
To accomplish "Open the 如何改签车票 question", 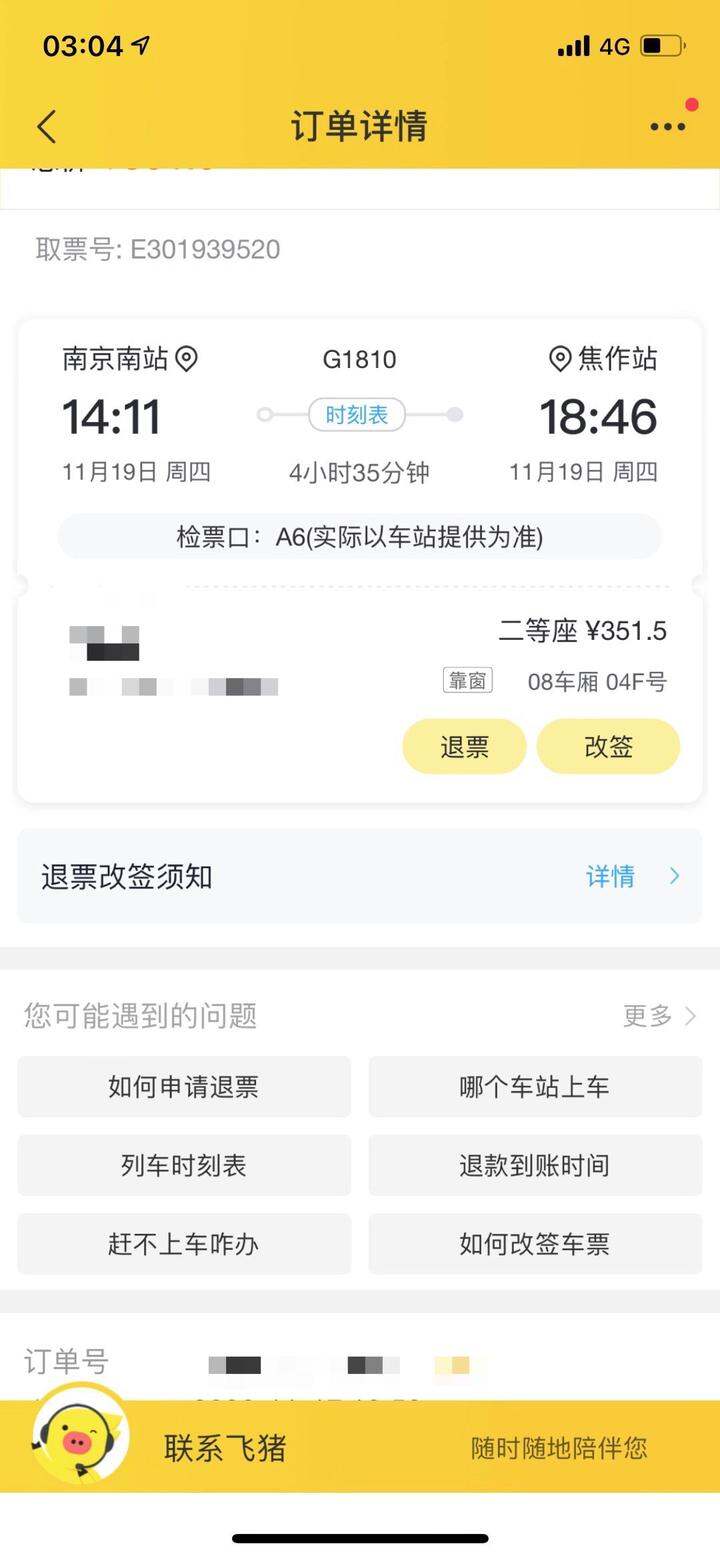I will click(535, 1244).
